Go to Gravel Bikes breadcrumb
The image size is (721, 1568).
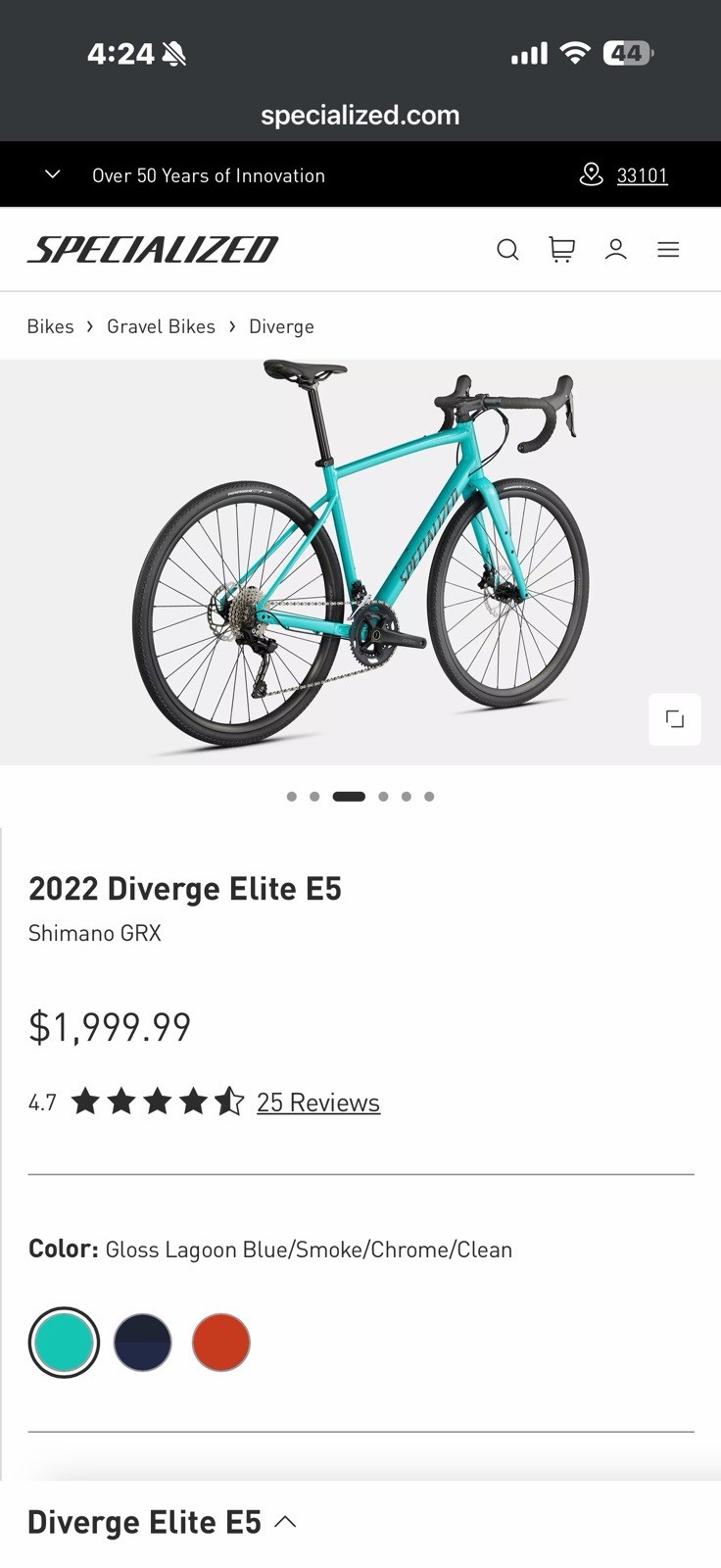(x=161, y=326)
